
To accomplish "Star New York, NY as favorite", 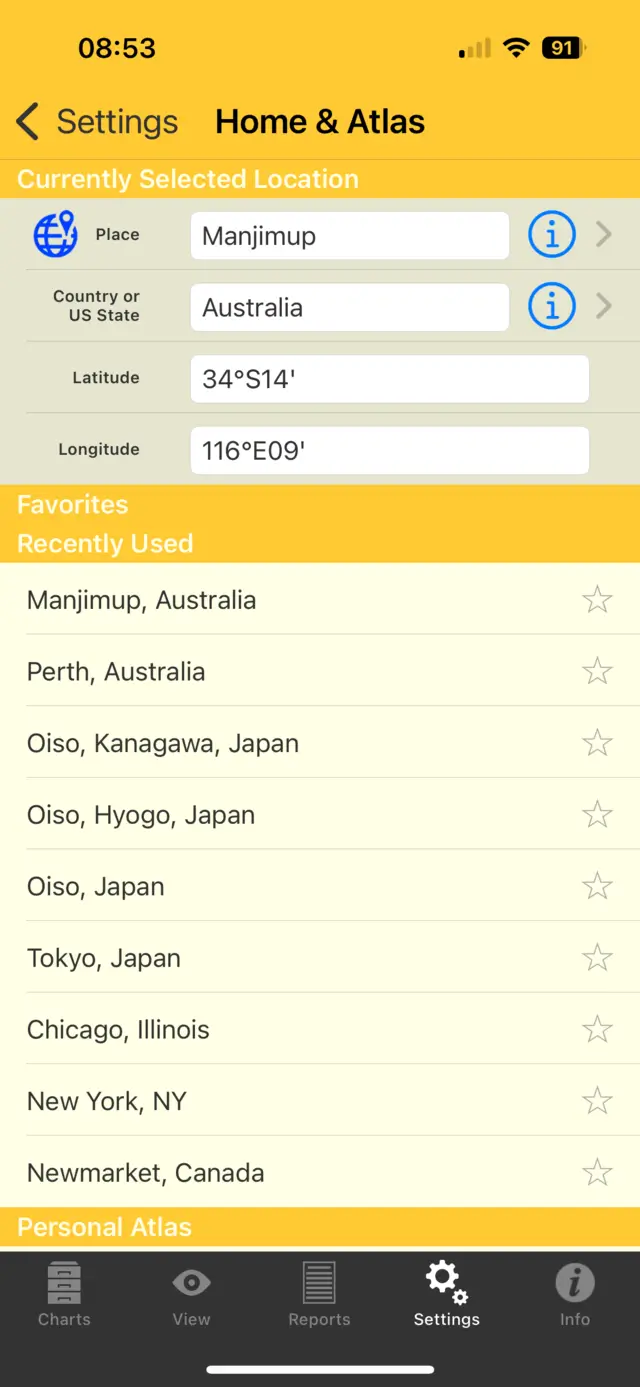I will tap(597, 1101).
